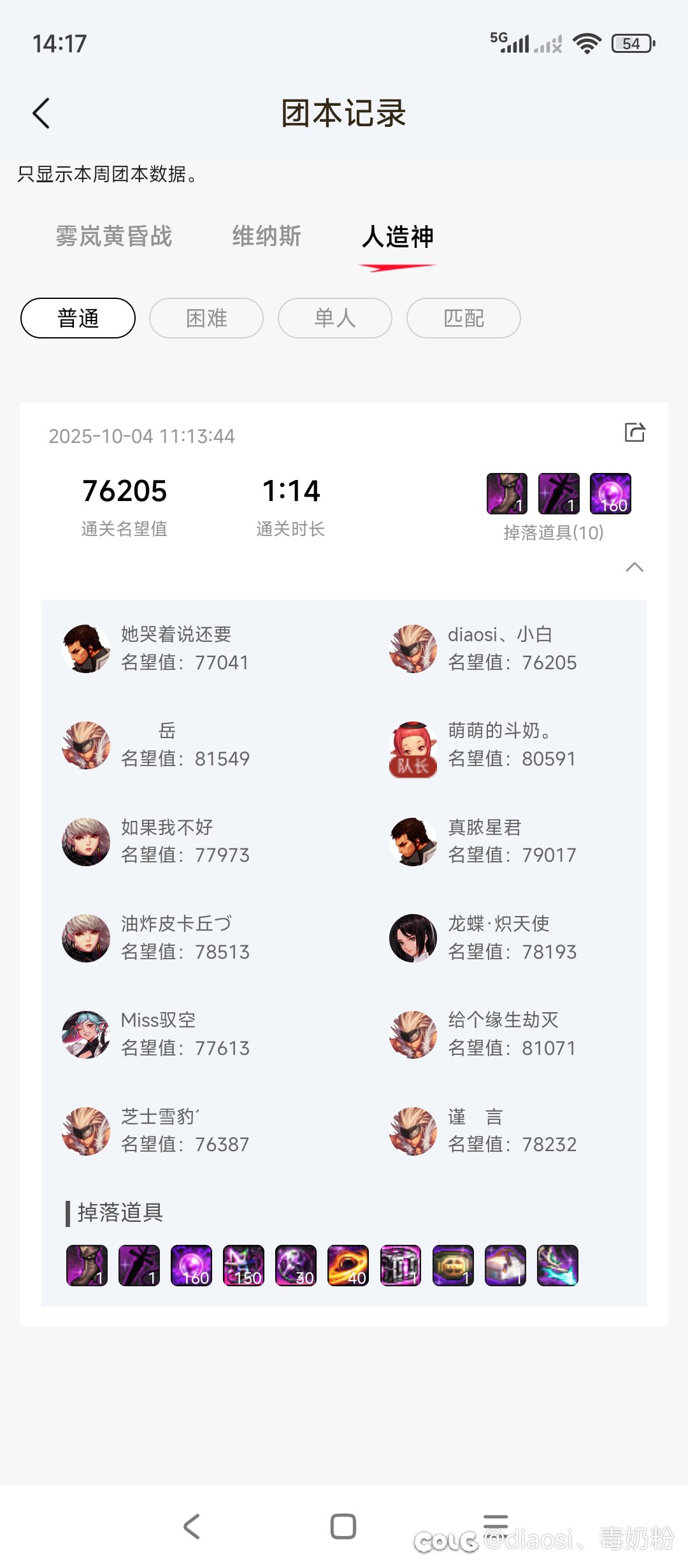Collapse the raid record details
Screen dimensions: 688x1568
click(x=634, y=567)
